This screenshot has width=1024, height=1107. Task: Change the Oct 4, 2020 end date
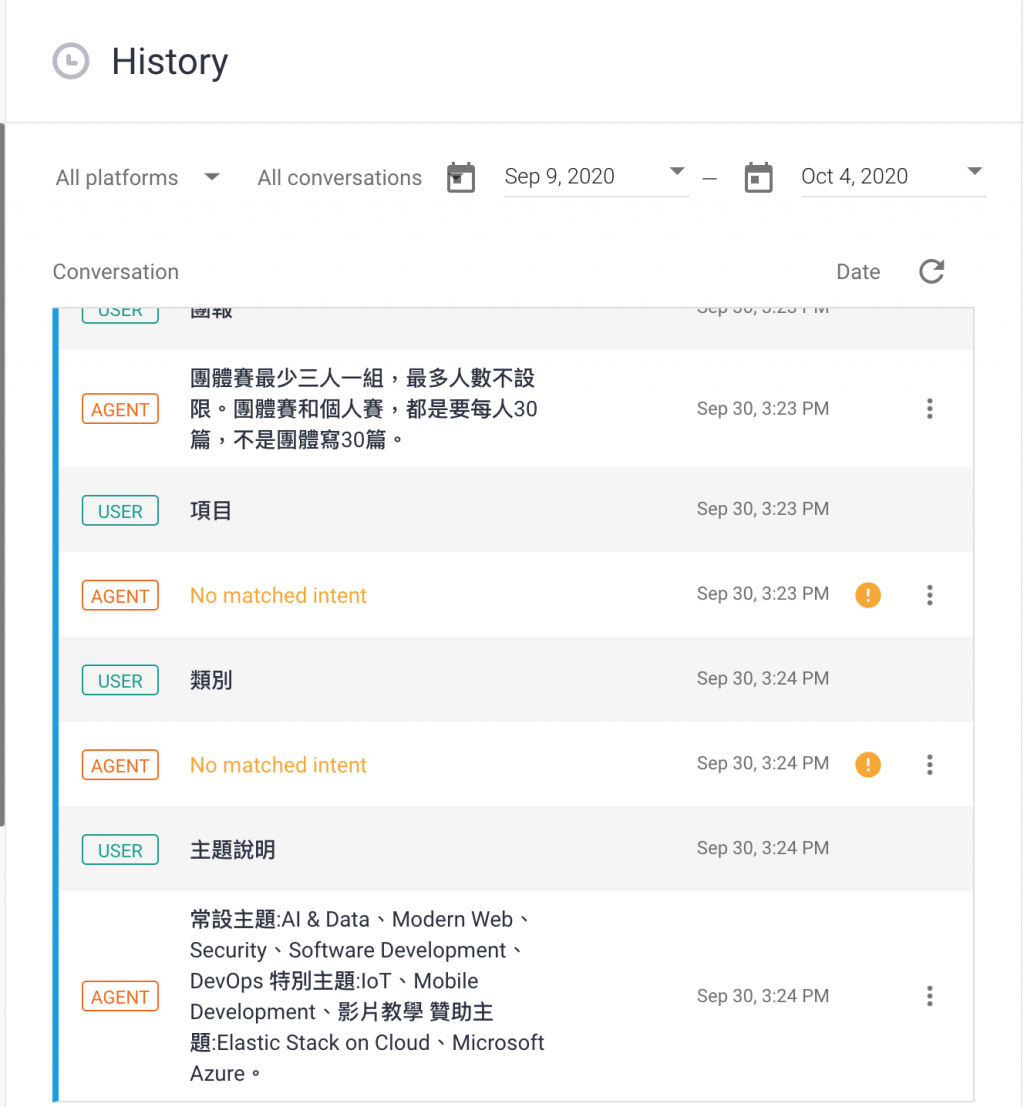tap(892, 177)
